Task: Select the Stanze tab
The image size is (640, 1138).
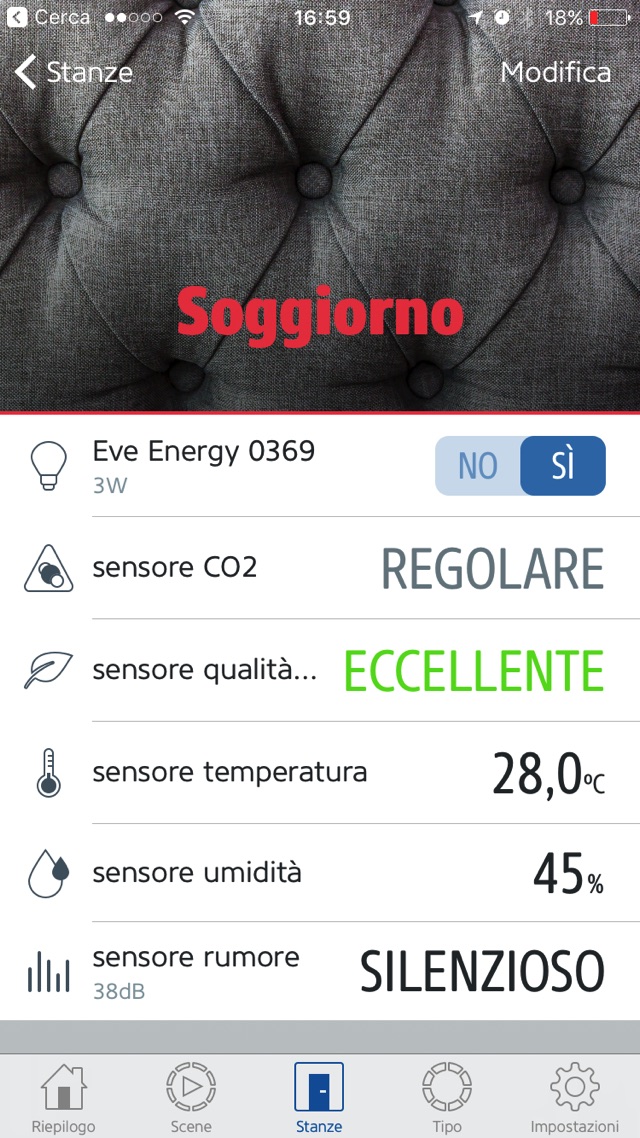Action: click(x=319, y=1096)
